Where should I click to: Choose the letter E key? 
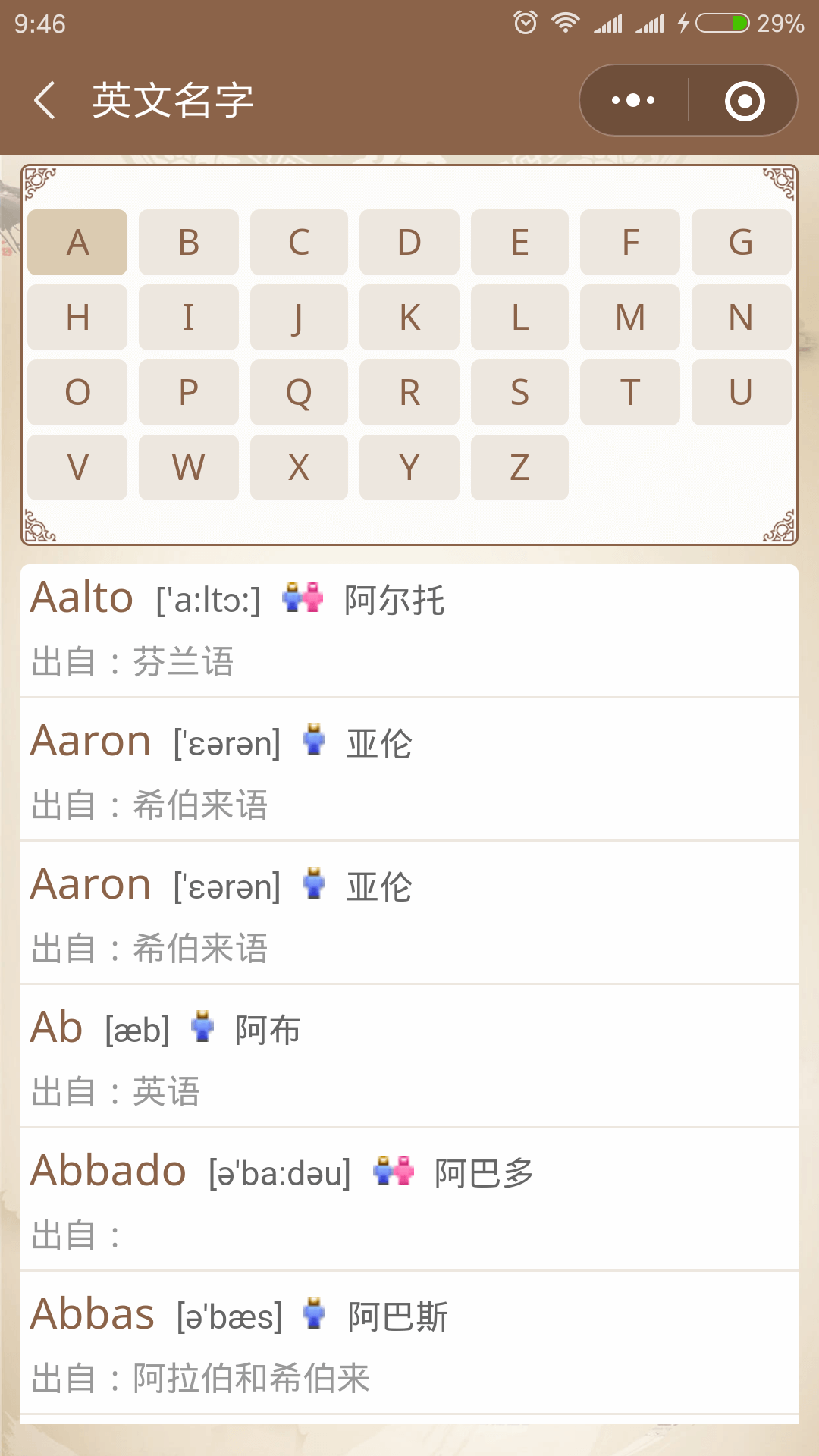[x=519, y=242]
